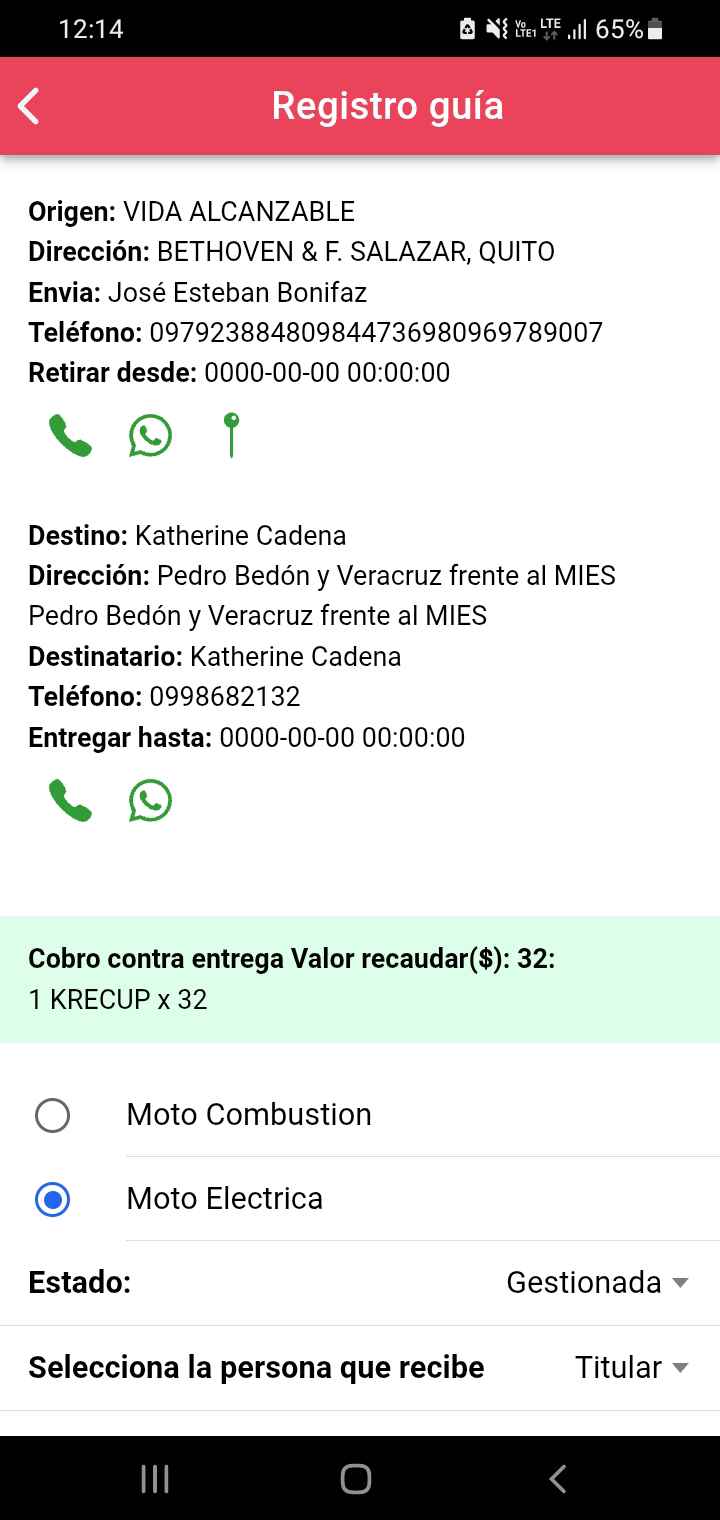Call recipient Katherine Cadena
Viewport: 720px width, 1520px height.
coord(70,801)
